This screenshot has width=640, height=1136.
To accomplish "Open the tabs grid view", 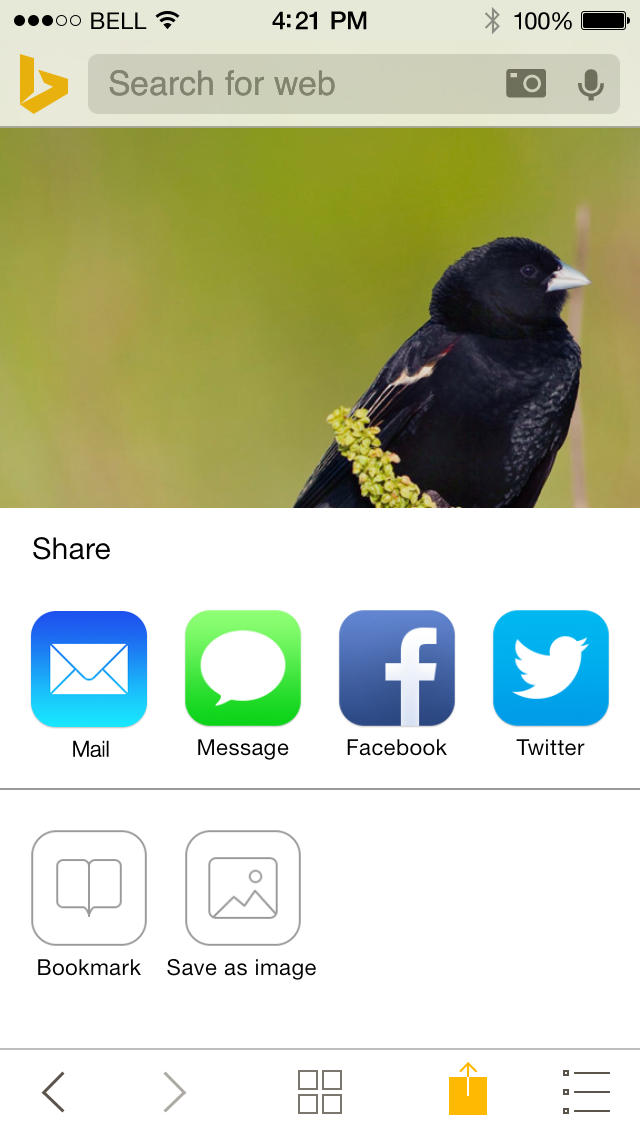I will pyautogui.click(x=320, y=1092).
